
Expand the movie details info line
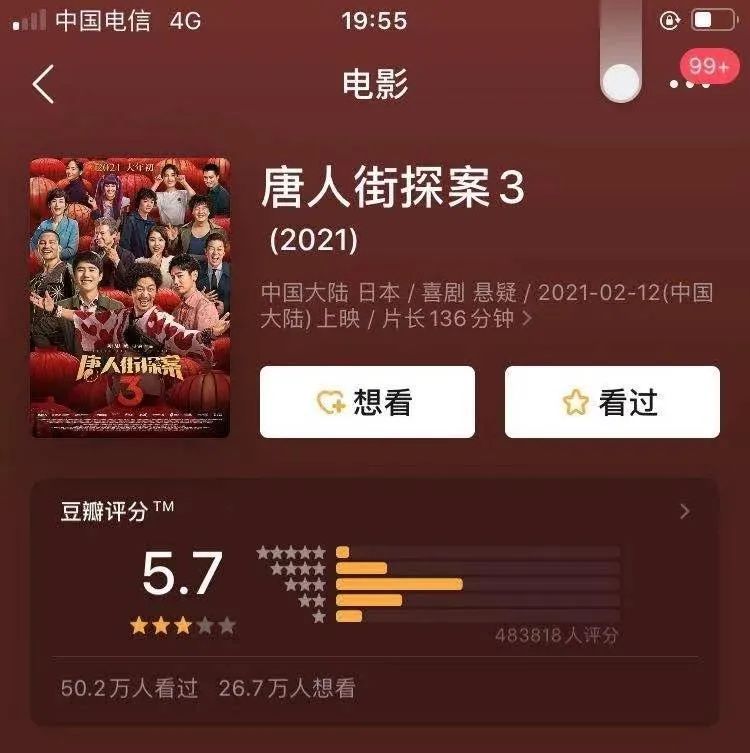point(527,320)
